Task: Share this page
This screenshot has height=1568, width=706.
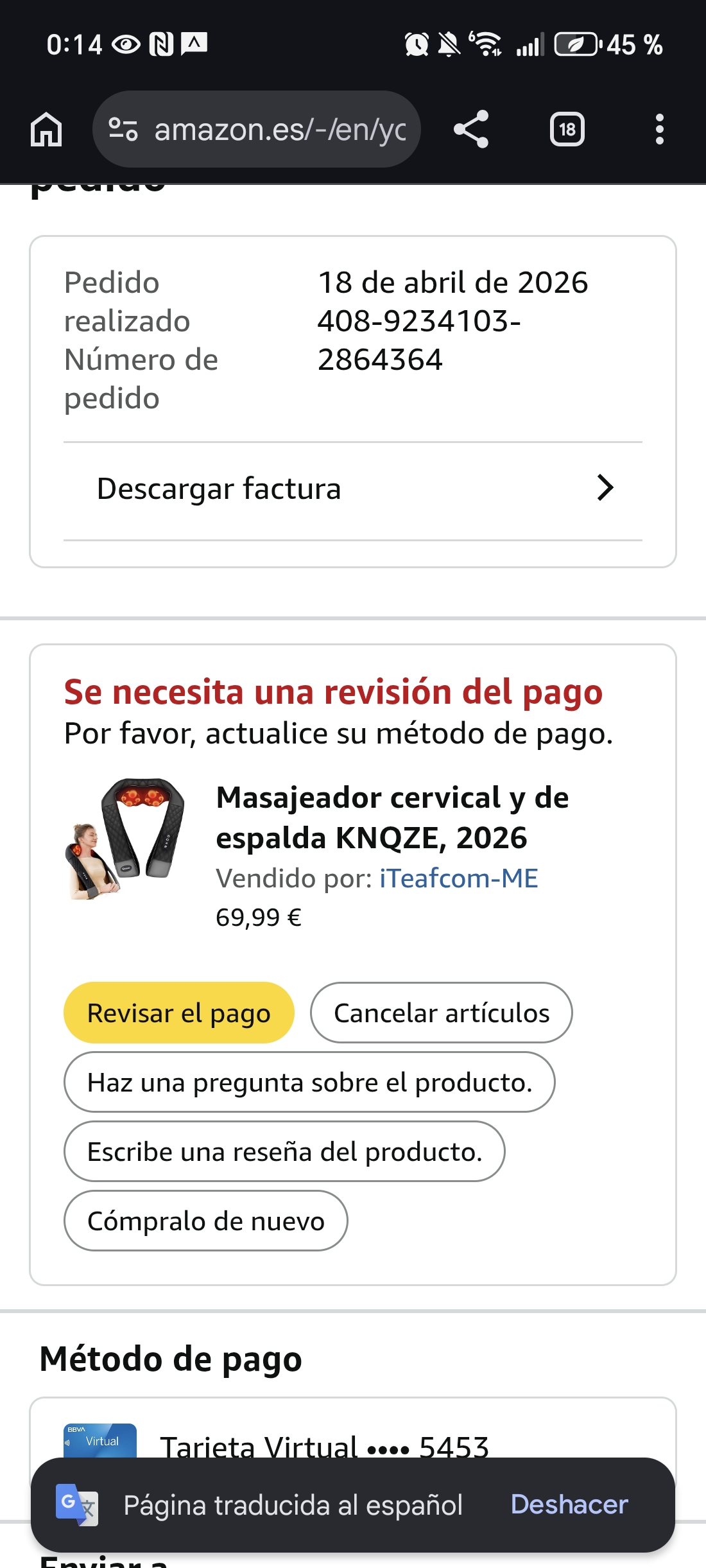Action: point(471,129)
